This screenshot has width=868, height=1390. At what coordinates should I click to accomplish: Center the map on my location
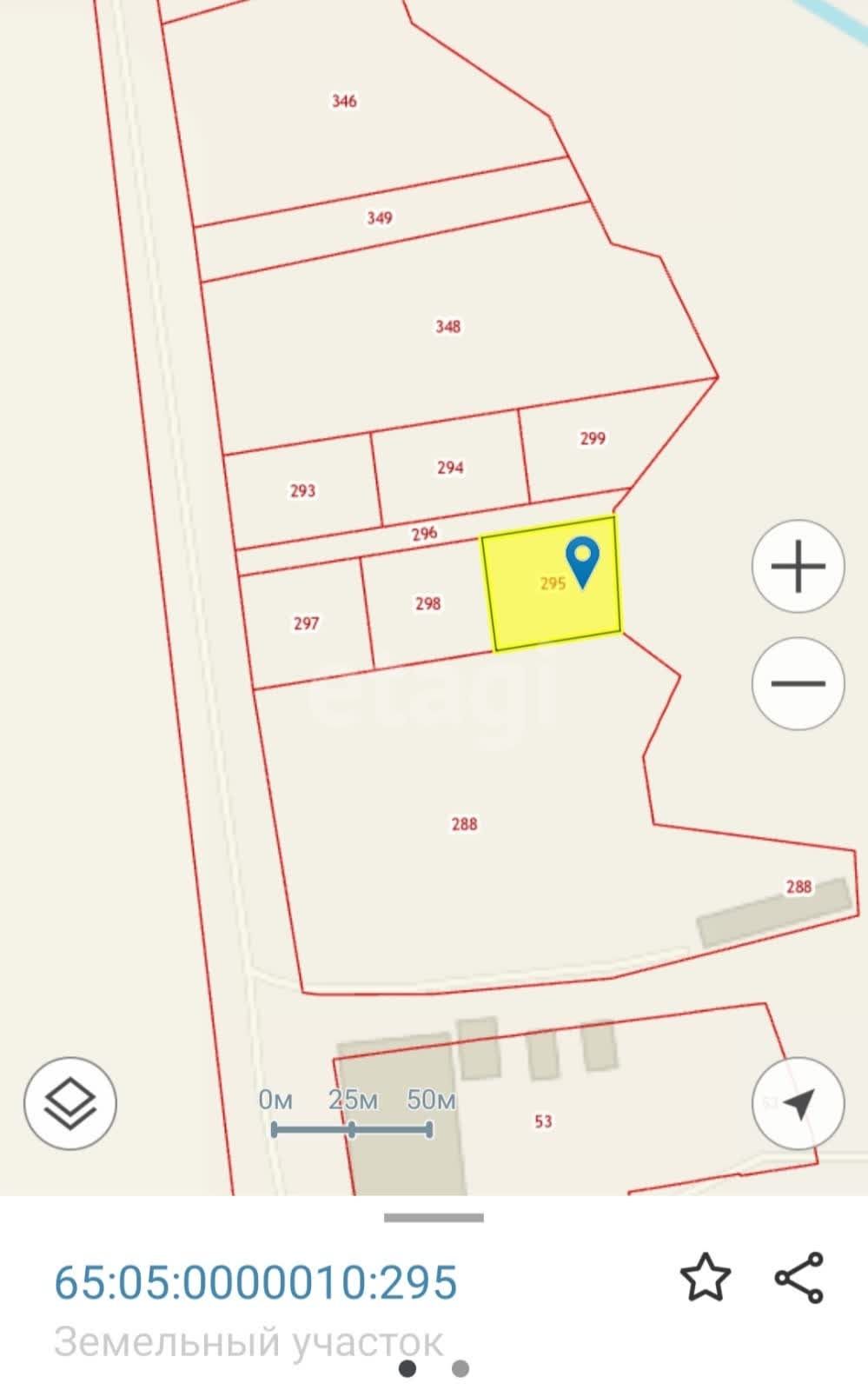tap(798, 1103)
